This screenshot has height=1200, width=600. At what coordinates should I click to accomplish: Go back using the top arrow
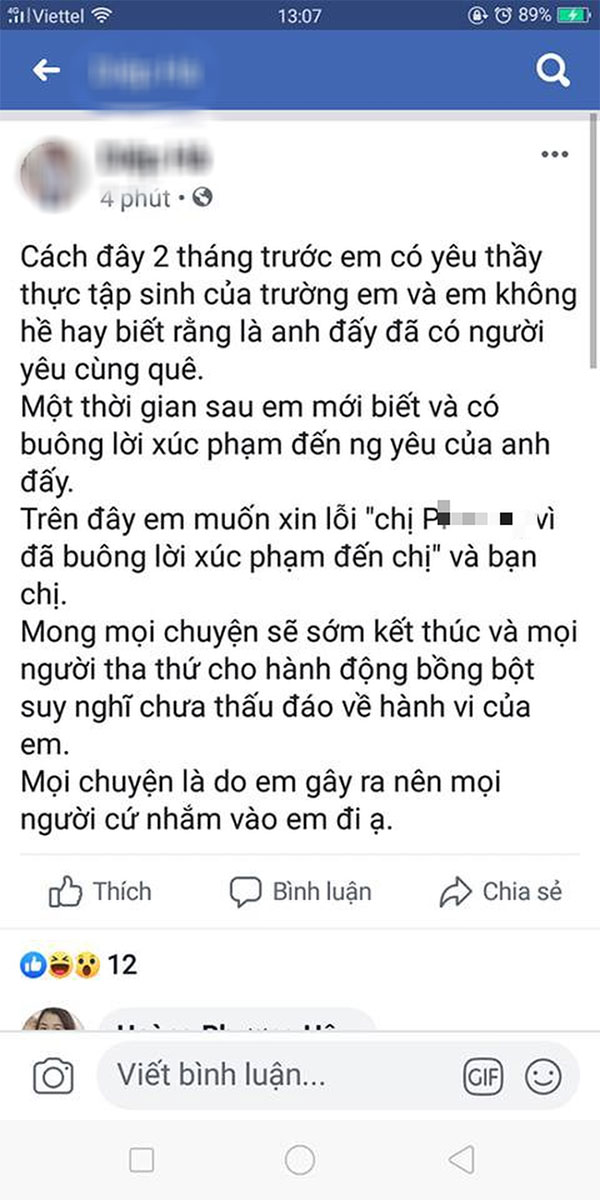pyautogui.click(x=47, y=70)
